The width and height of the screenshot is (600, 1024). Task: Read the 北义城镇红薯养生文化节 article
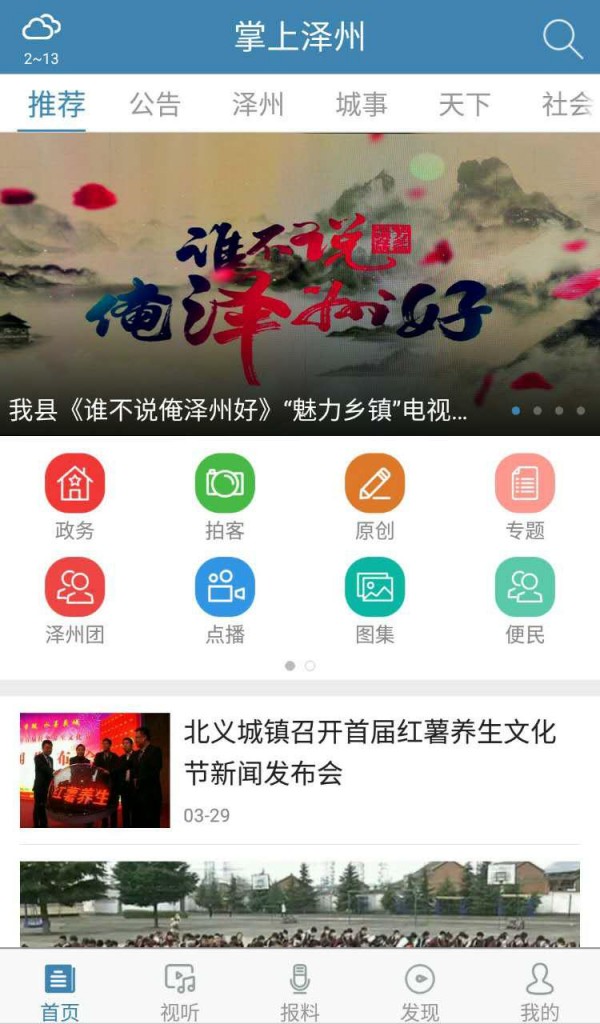370,752
